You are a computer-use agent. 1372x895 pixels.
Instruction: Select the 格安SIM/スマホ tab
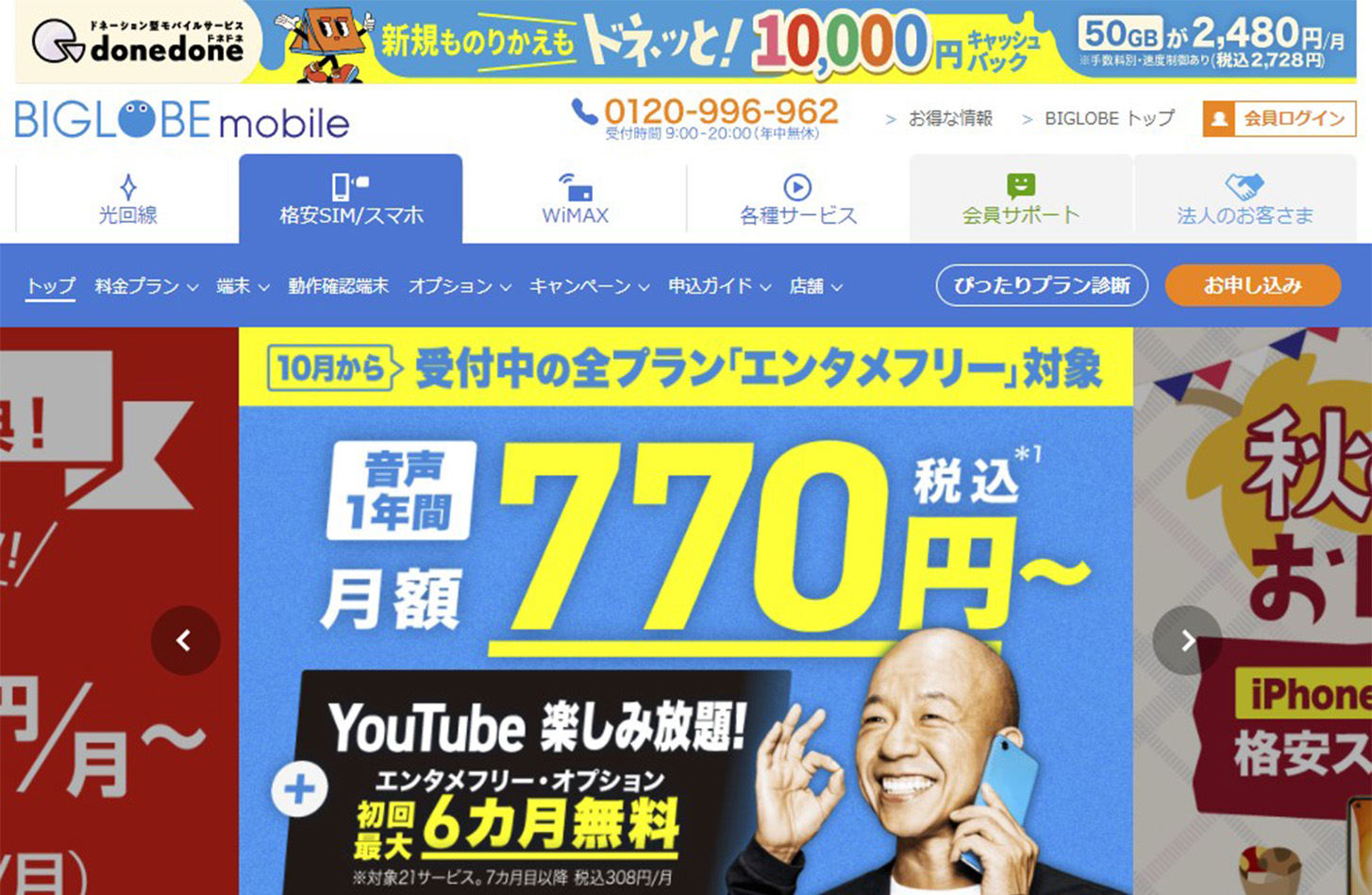coord(351,199)
